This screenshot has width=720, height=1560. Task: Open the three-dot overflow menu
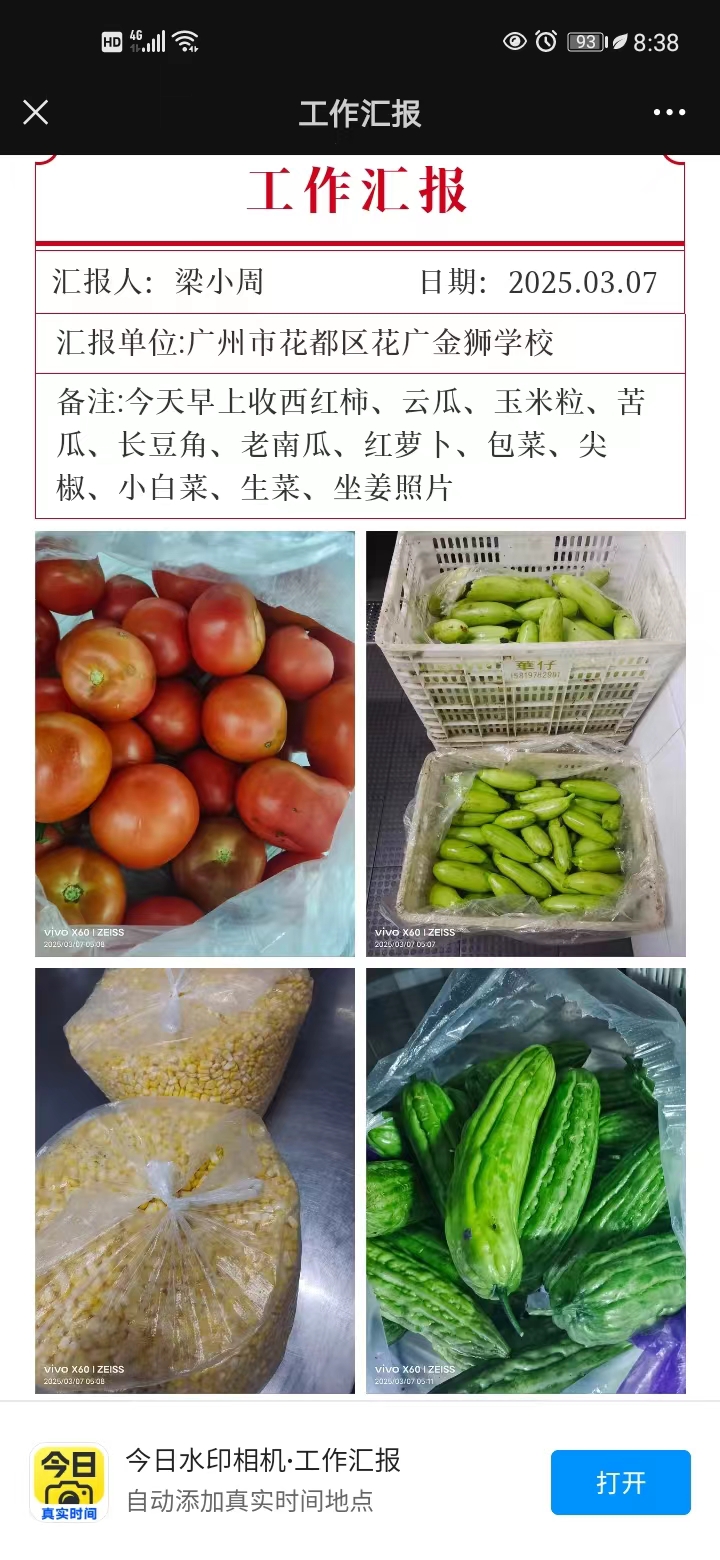[669, 112]
